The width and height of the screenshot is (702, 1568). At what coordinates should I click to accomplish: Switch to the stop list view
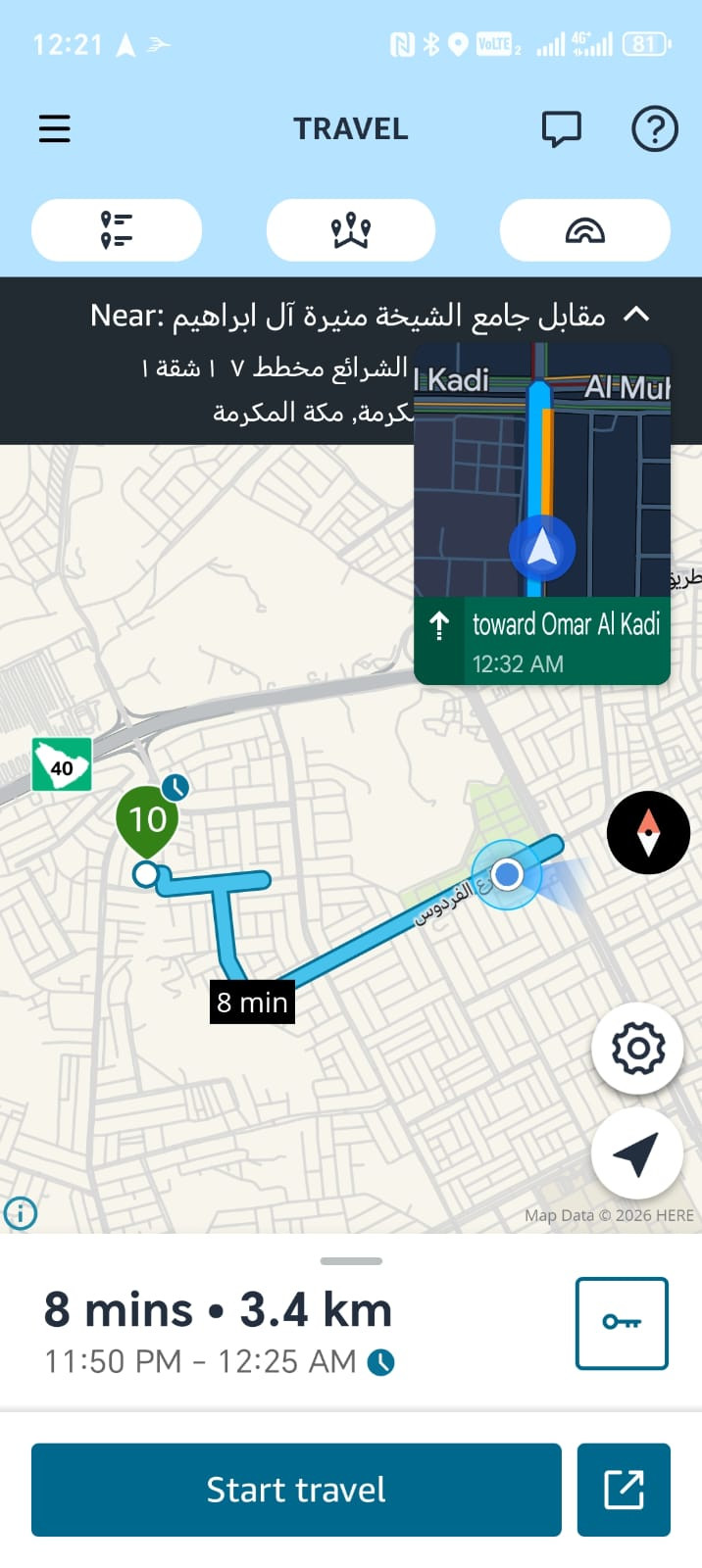117,230
